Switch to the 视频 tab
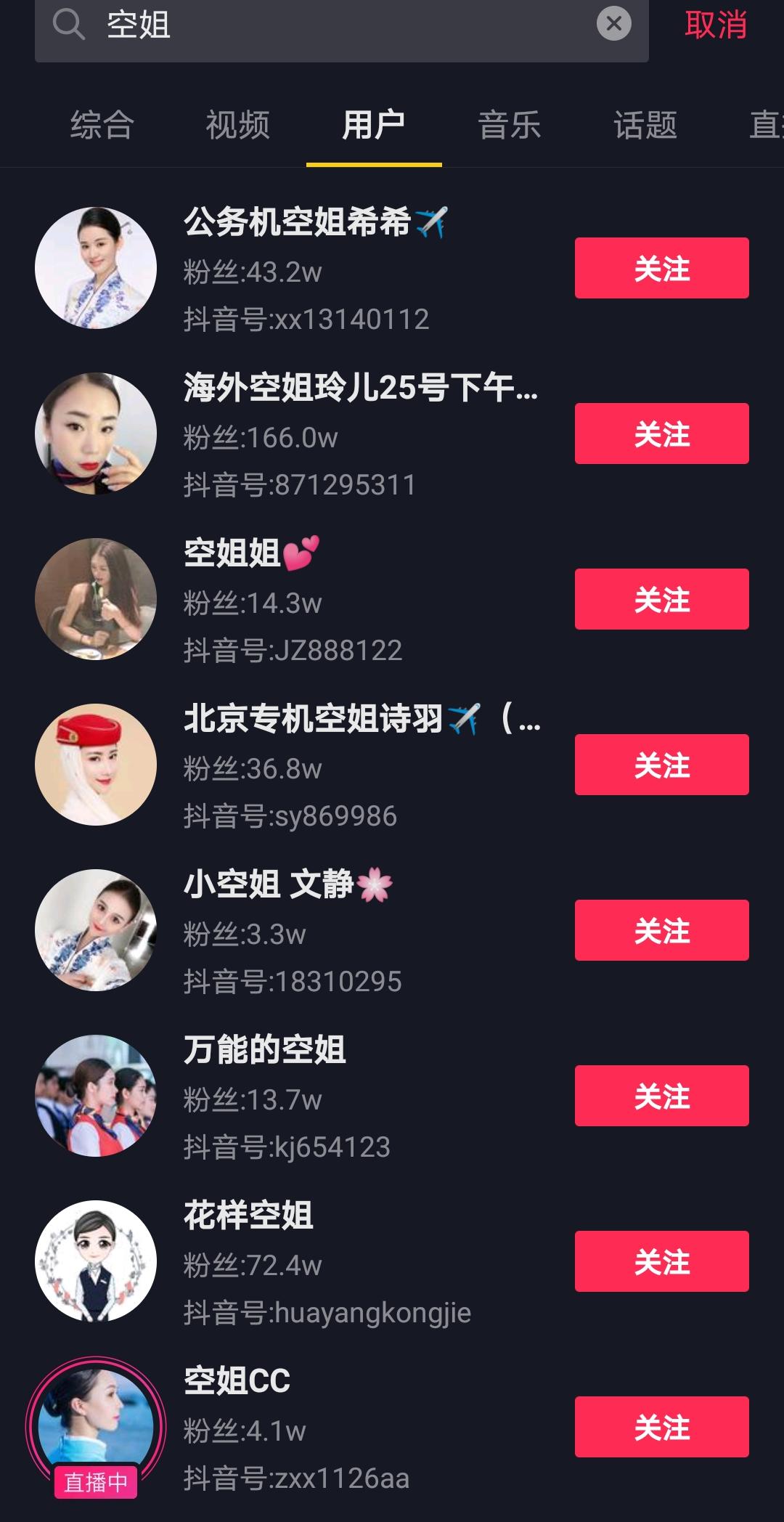Viewport: 784px width, 1522px height. tap(237, 125)
